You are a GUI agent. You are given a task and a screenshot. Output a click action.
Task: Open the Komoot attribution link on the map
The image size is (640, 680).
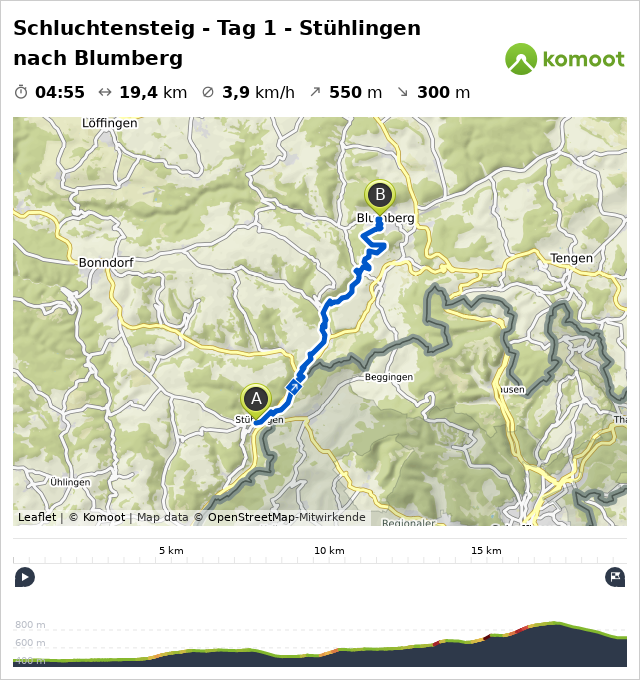pyautogui.click(x=104, y=518)
